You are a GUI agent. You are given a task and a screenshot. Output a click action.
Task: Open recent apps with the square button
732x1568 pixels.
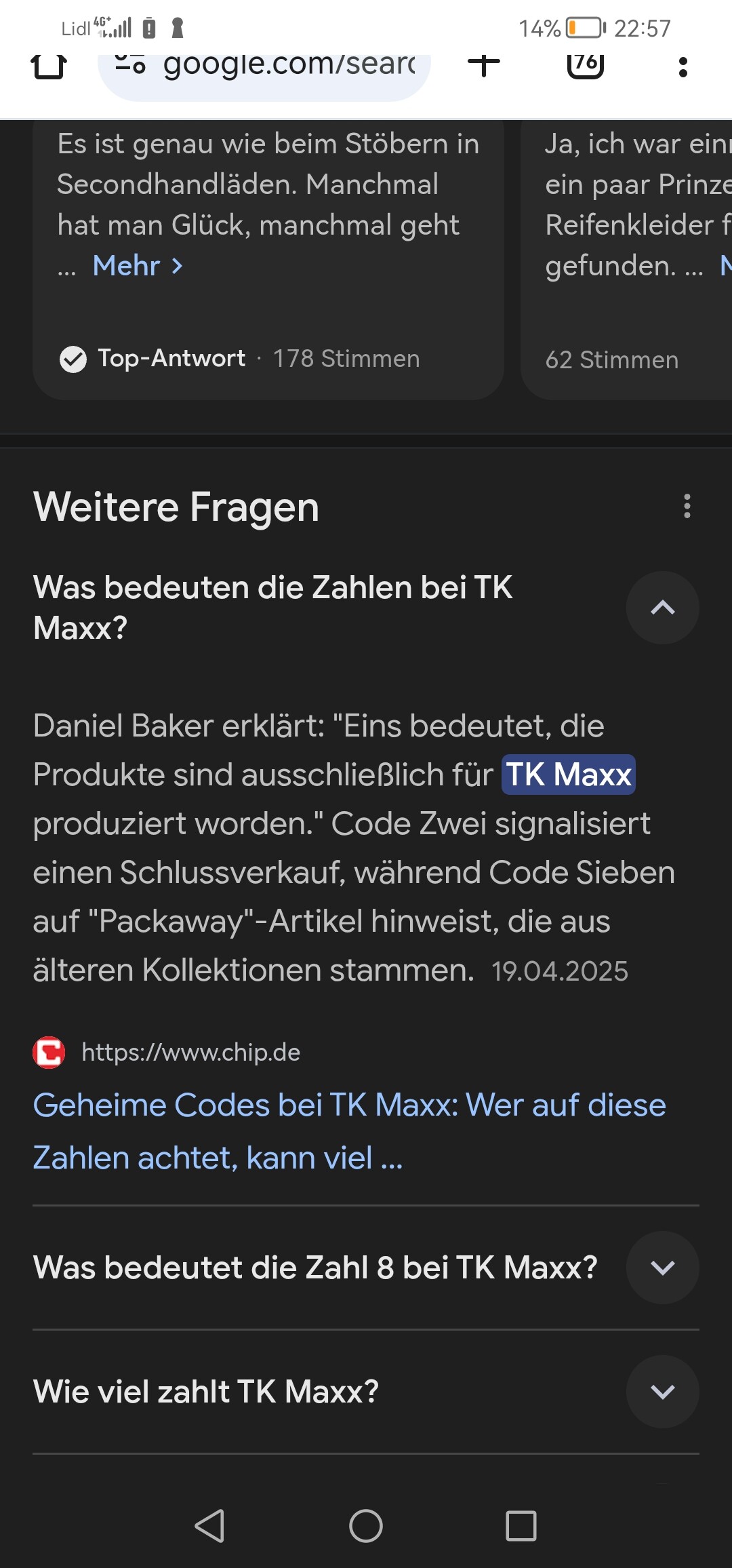coord(521,1526)
